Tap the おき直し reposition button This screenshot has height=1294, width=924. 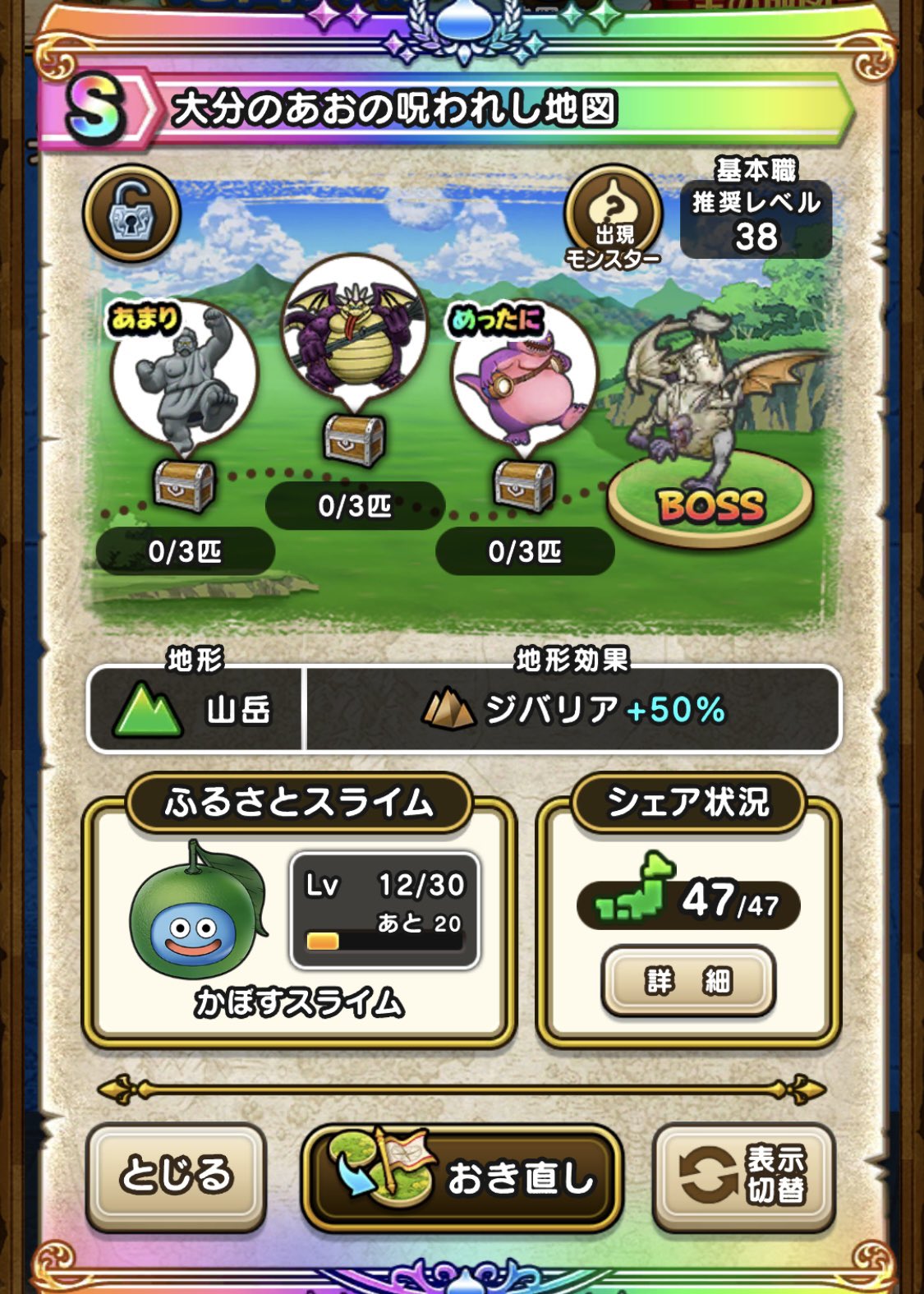point(462,1177)
